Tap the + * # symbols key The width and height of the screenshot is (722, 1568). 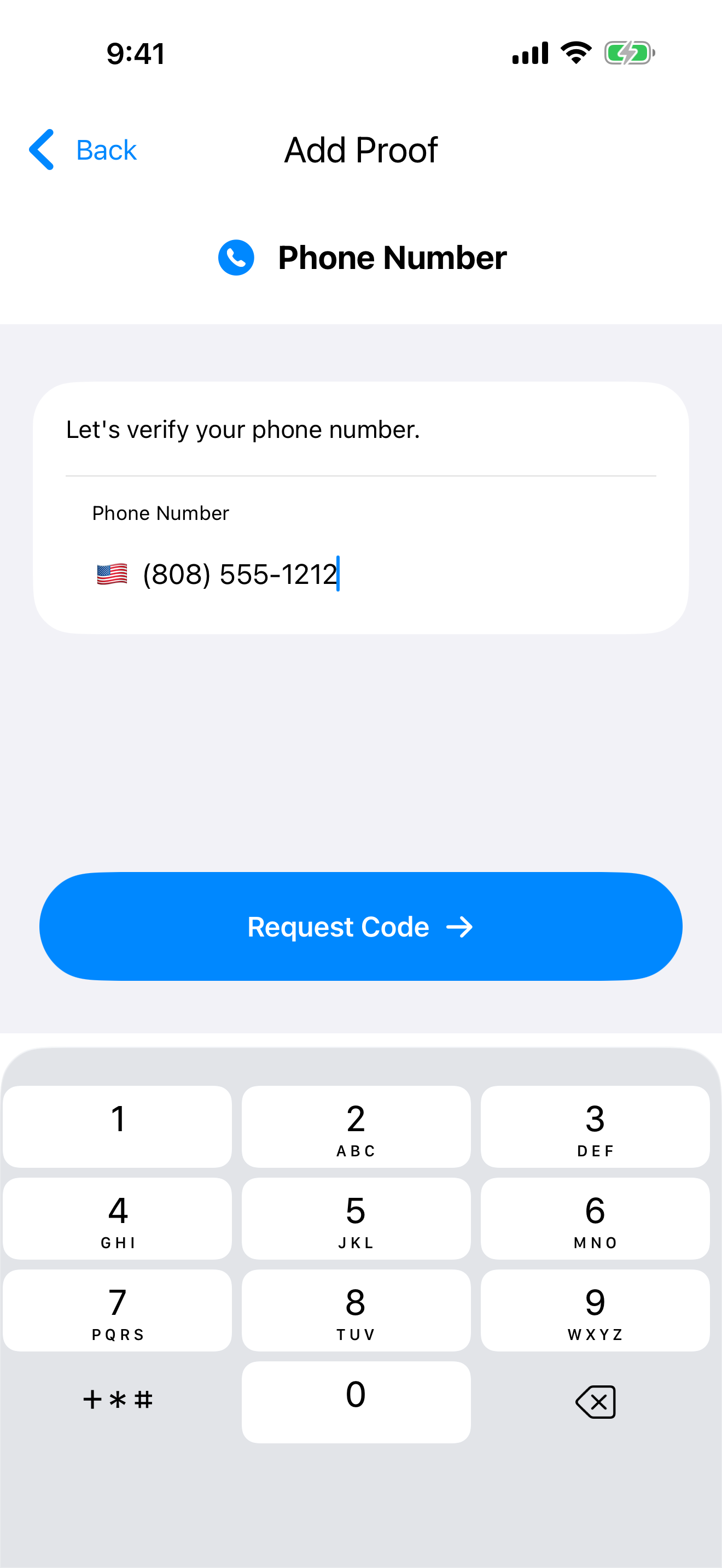[118, 1401]
